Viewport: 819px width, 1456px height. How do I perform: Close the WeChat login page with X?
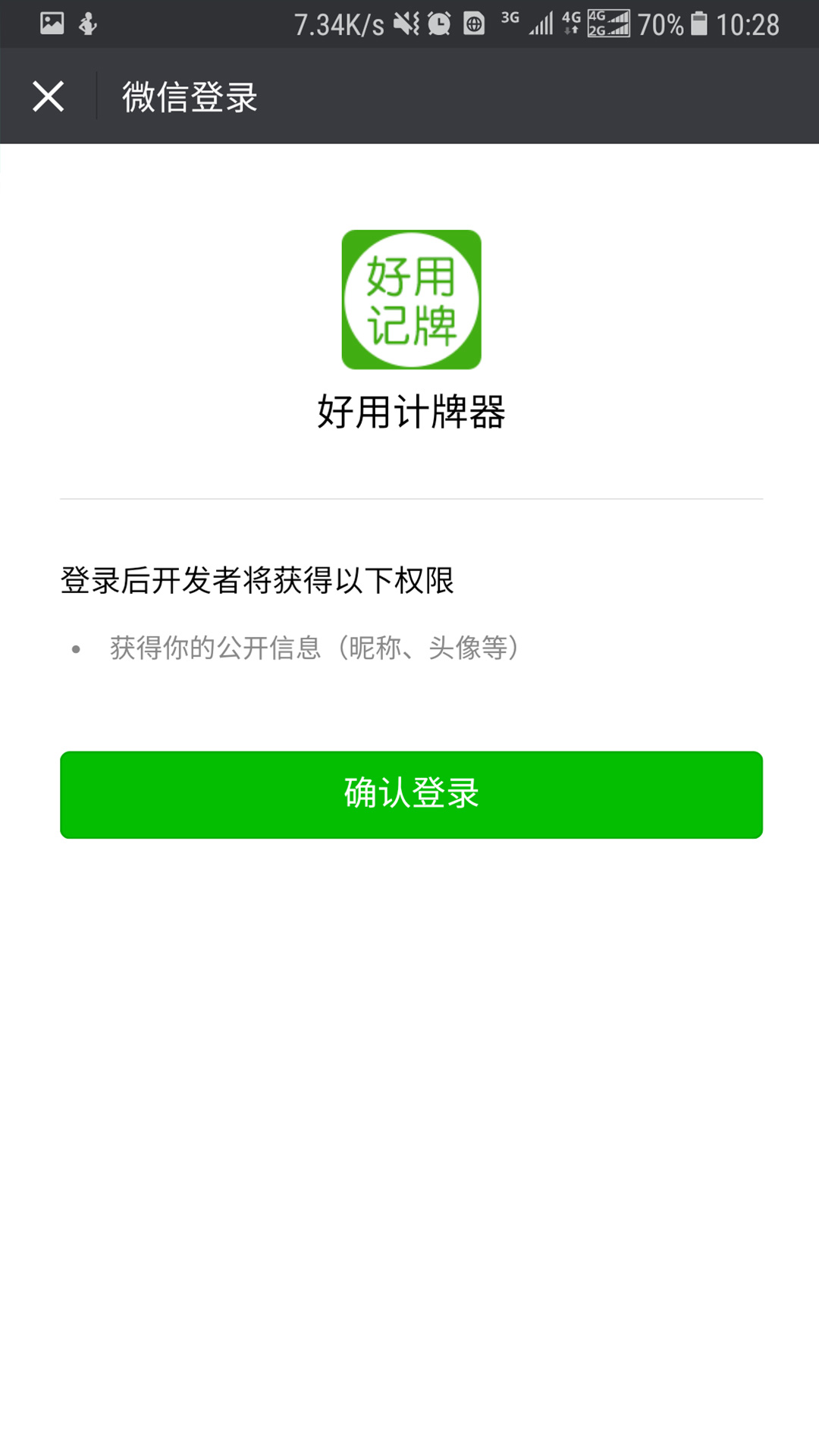pyautogui.click(x=47, y=96)
